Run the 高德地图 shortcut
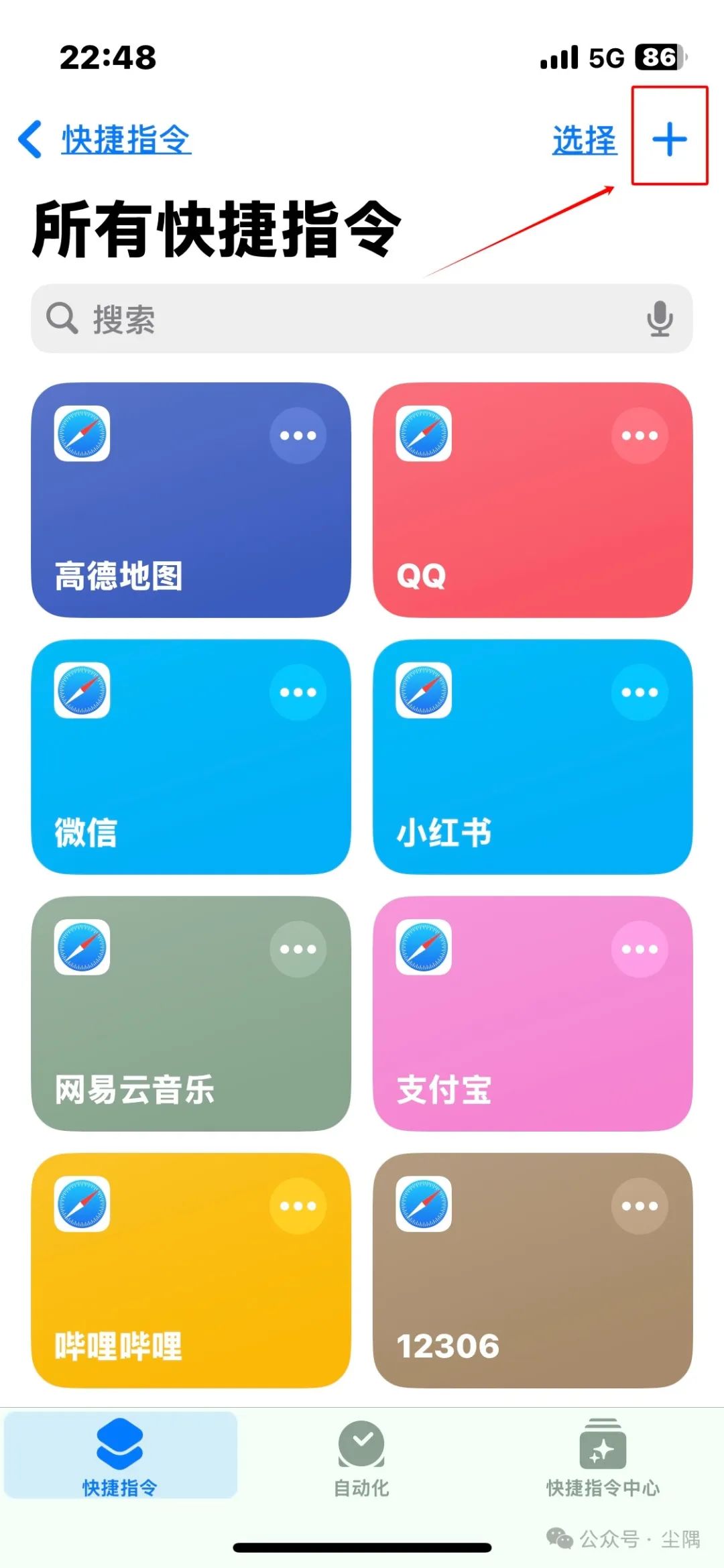The width and height of the screenshot is (724, 1568). point(191,500)
